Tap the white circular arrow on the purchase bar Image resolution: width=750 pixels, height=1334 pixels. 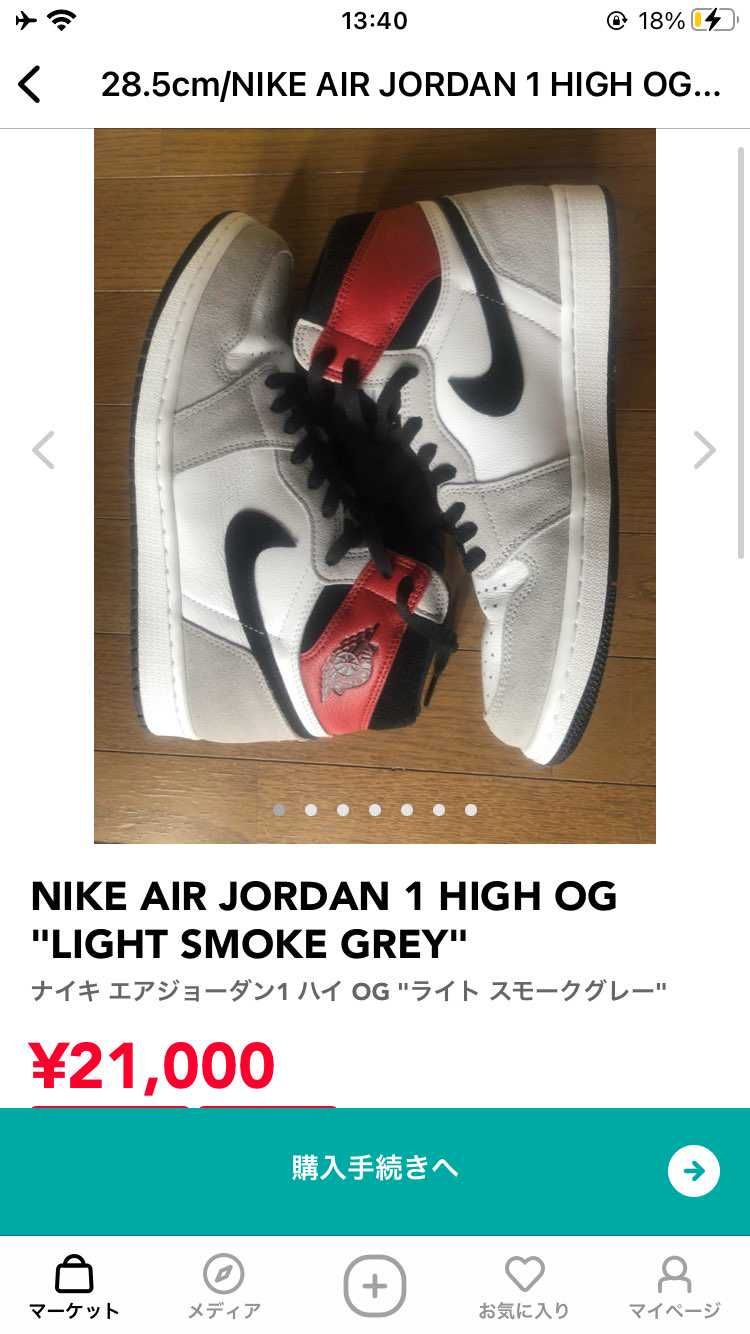[694, 1172]
